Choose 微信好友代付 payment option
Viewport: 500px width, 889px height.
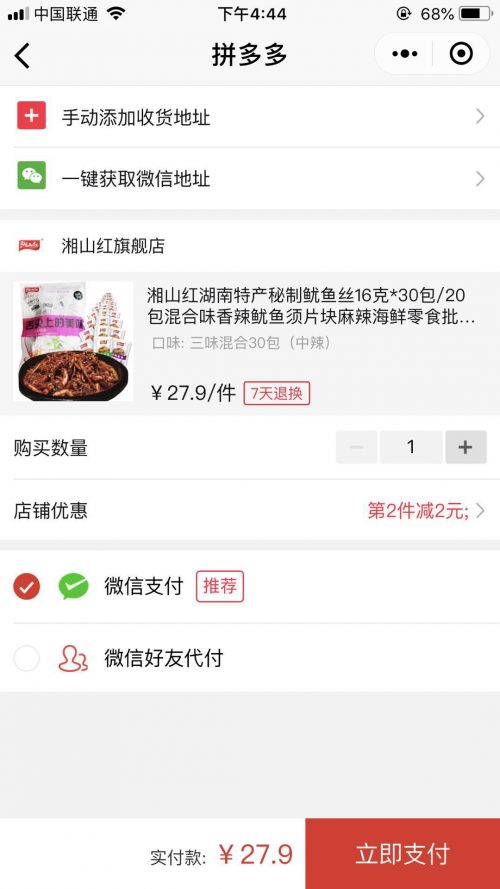250,658
